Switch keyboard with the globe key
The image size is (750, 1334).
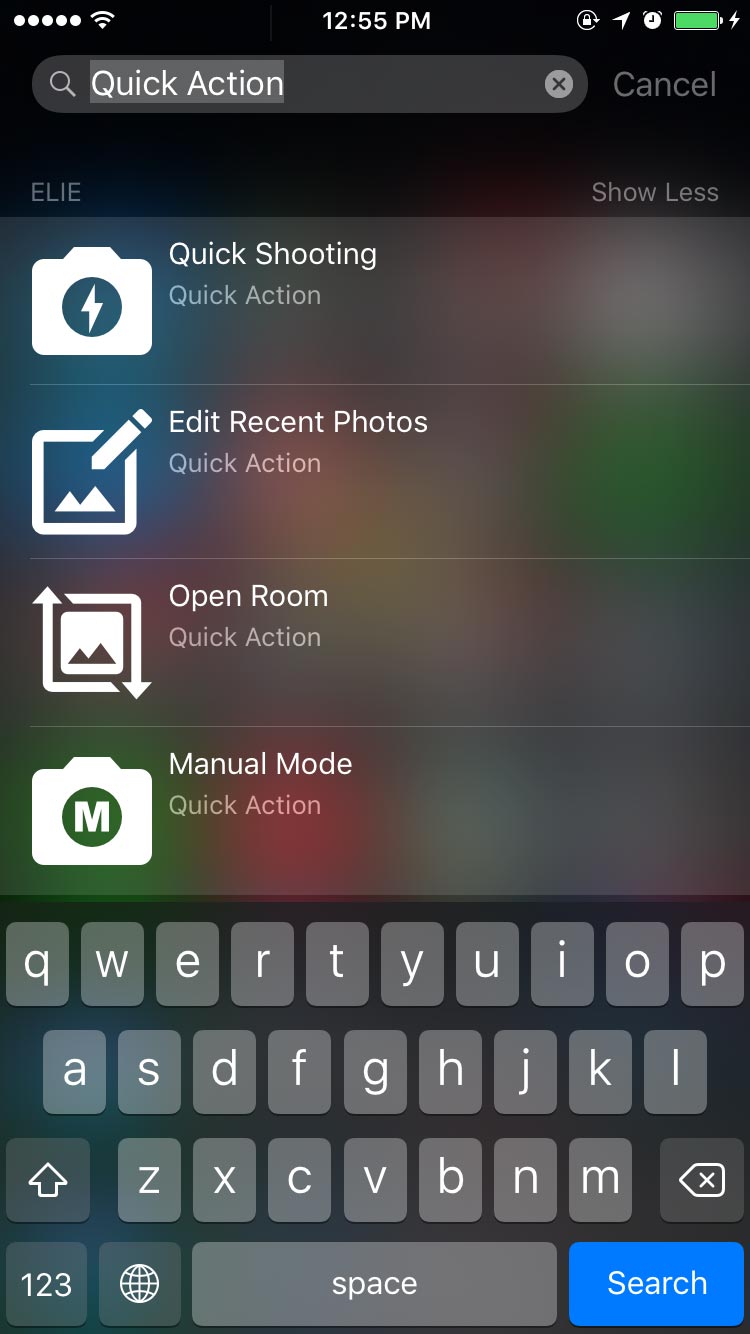[140, 1283]
